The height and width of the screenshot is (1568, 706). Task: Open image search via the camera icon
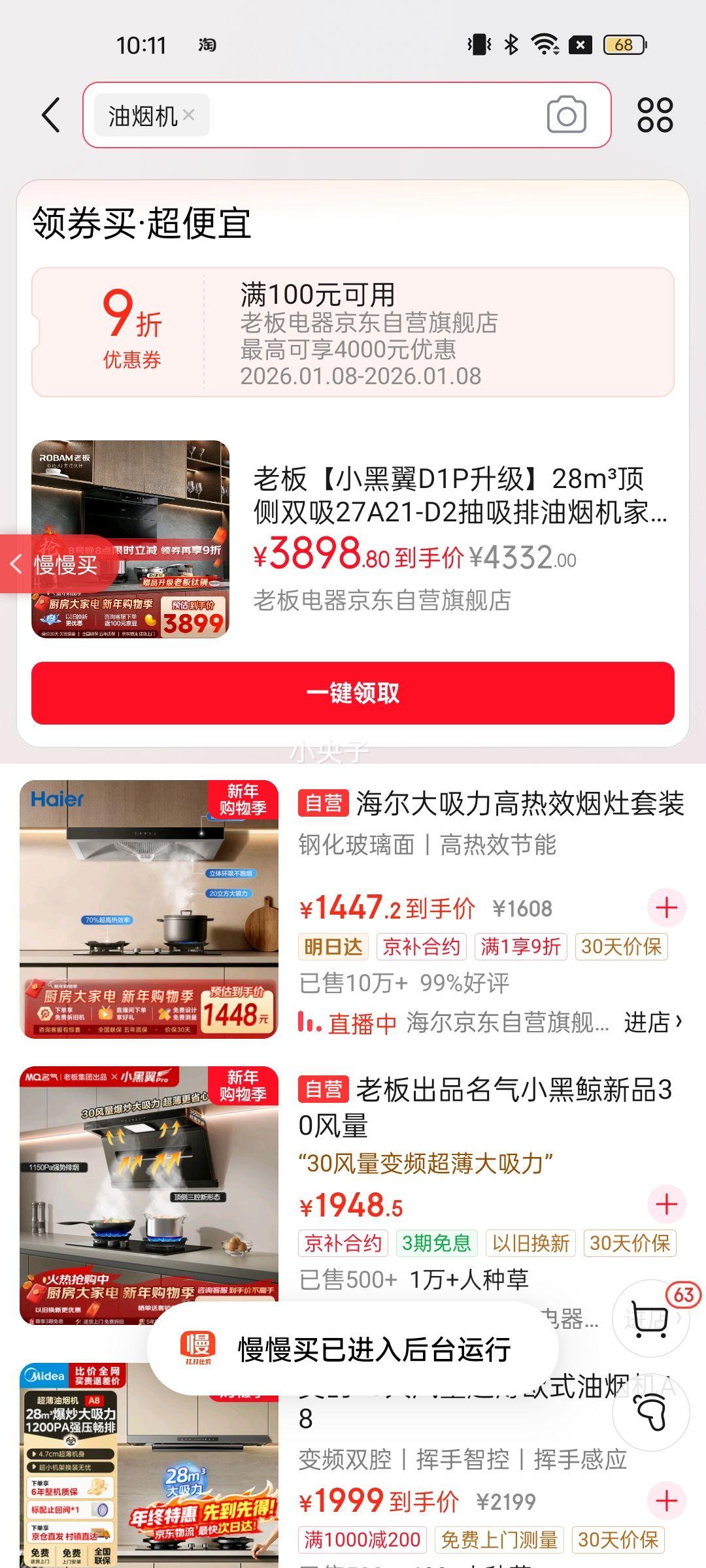(566, 115)
